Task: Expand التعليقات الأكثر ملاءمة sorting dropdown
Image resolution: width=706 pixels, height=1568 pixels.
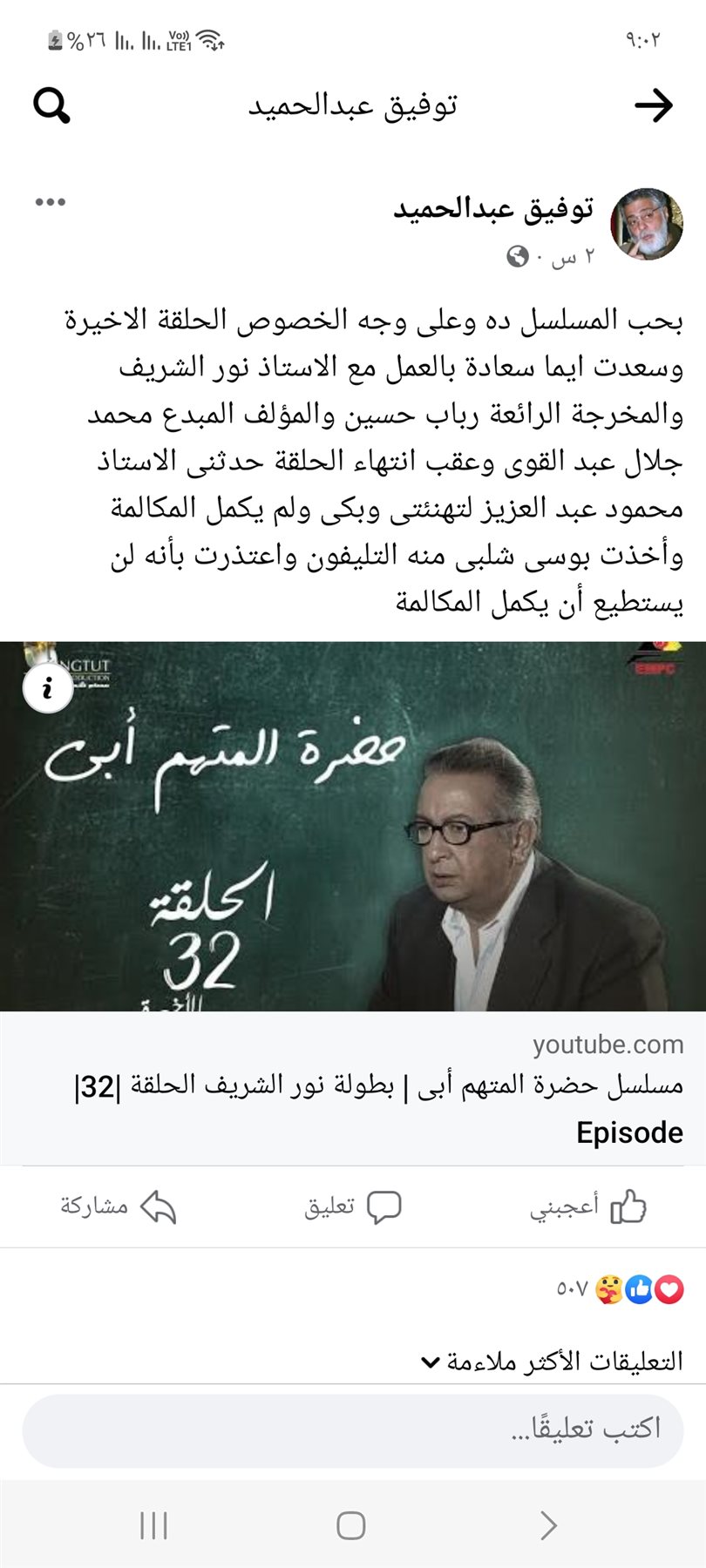Action: click(x=551, y=1361)
